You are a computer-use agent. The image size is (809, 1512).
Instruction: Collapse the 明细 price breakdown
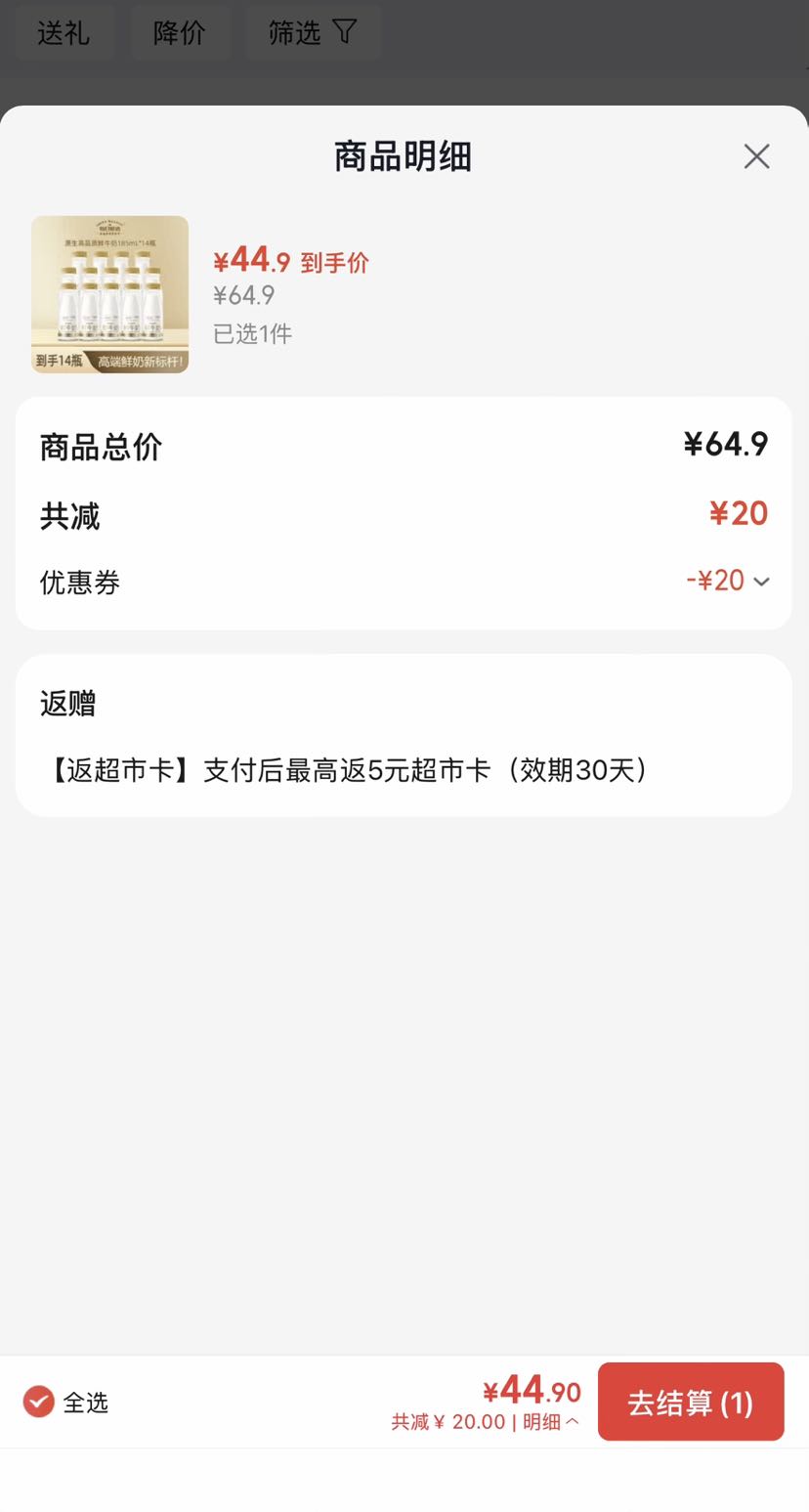551,1422
